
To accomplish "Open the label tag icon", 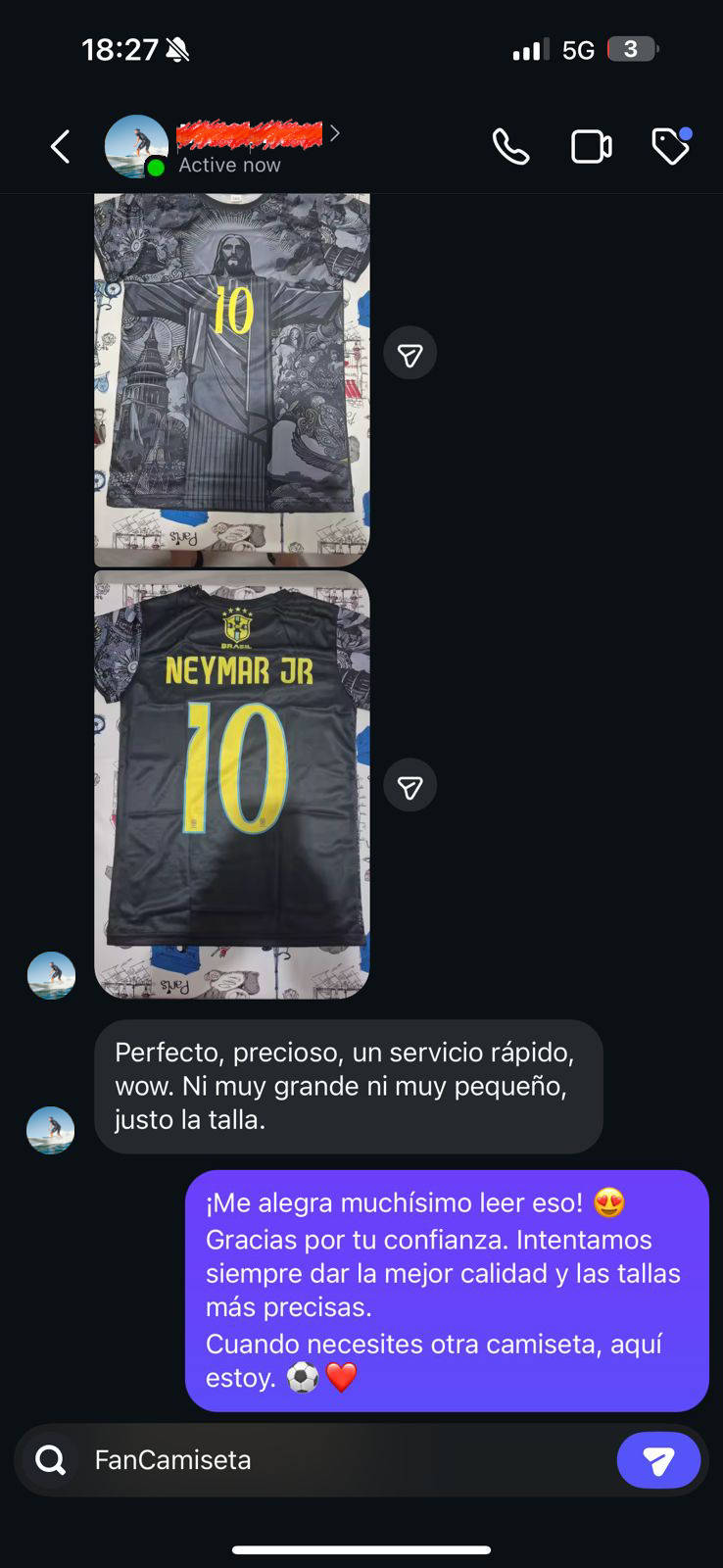I will 671,147.
